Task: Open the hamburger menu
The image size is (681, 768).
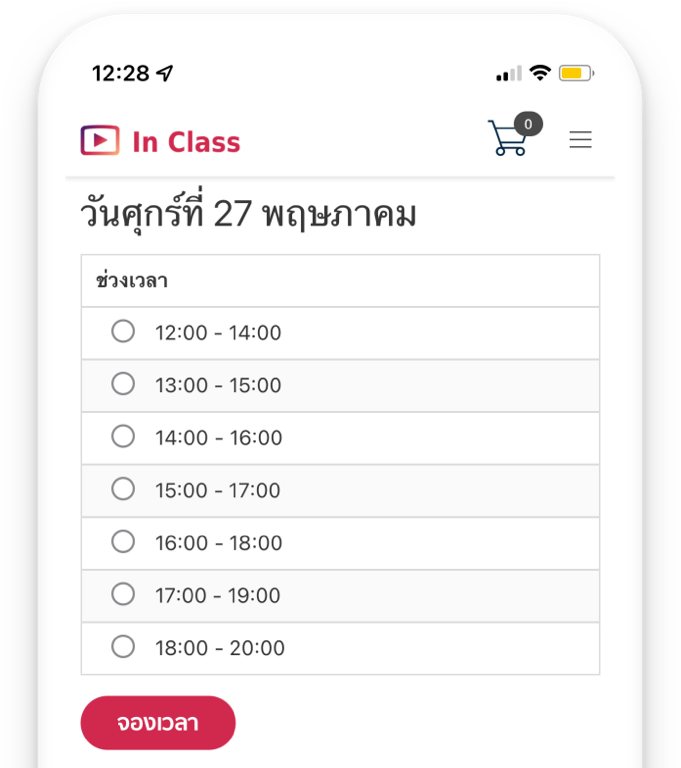Action: point(580,140)
